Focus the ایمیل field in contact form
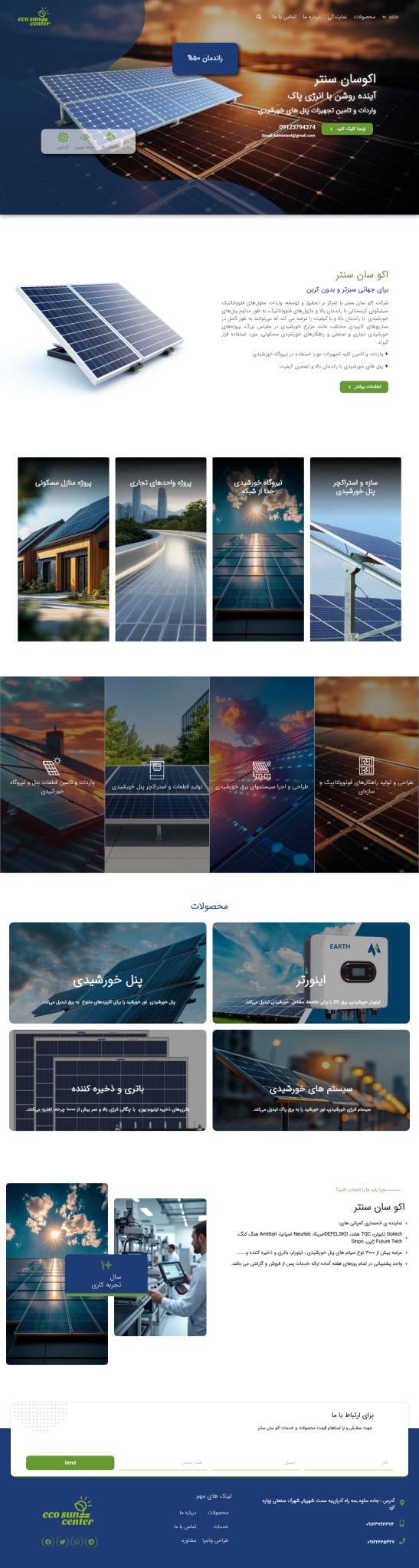419x1568 pixels. 256,1462
